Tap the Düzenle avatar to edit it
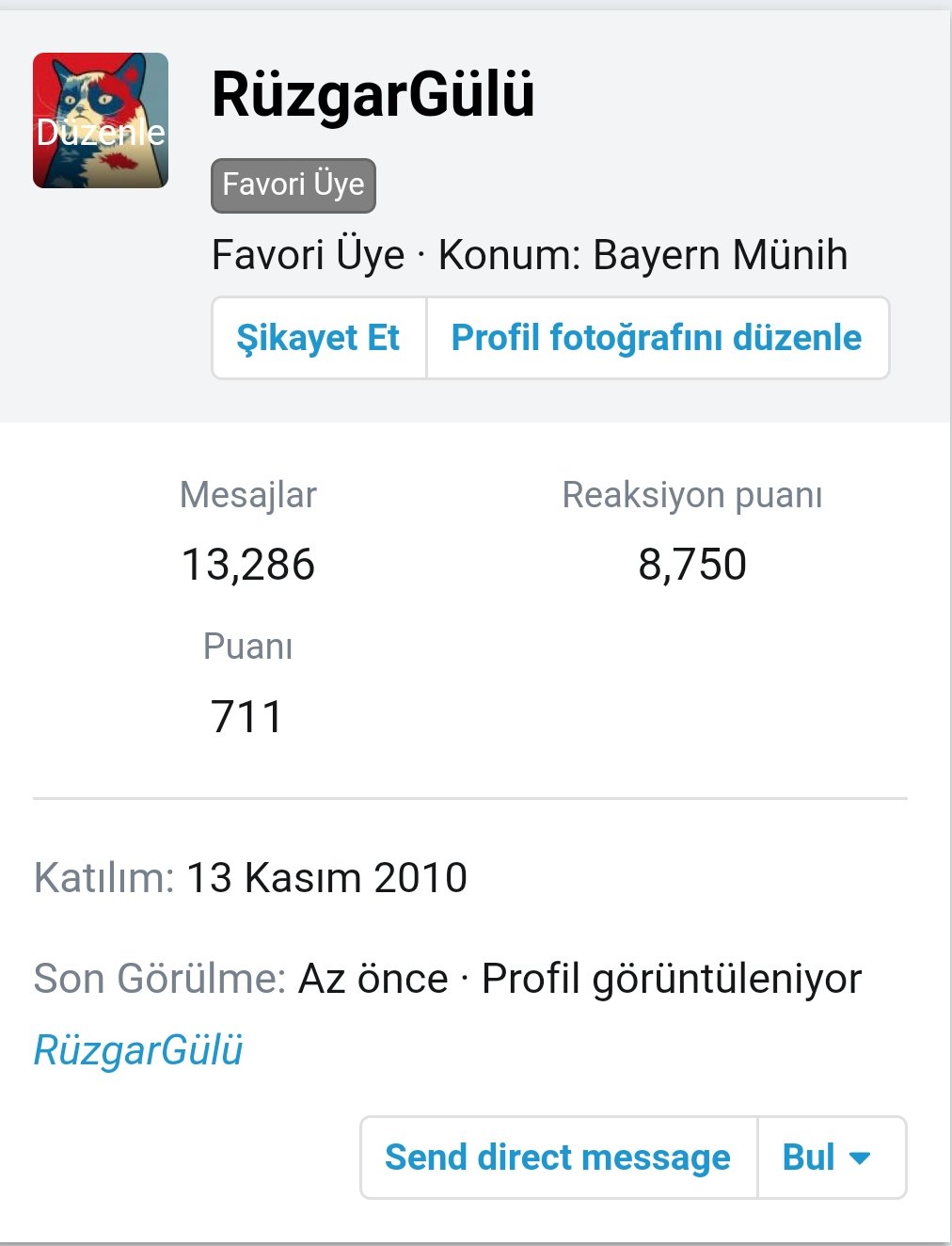This screenshot has width=952, height=1246. point(101,121)
